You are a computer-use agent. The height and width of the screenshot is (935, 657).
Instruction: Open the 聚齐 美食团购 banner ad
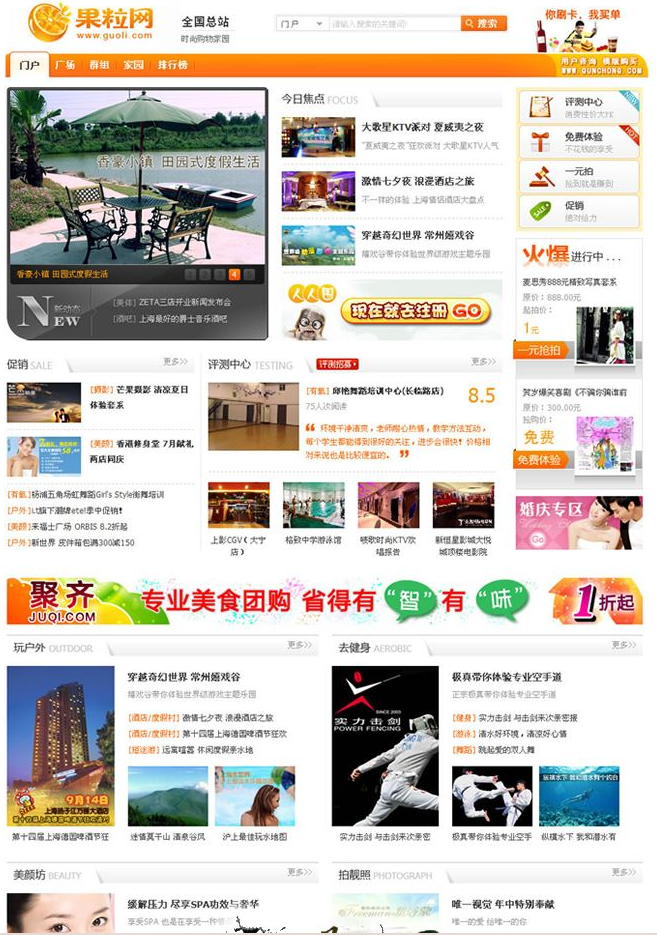click(328, 600)
